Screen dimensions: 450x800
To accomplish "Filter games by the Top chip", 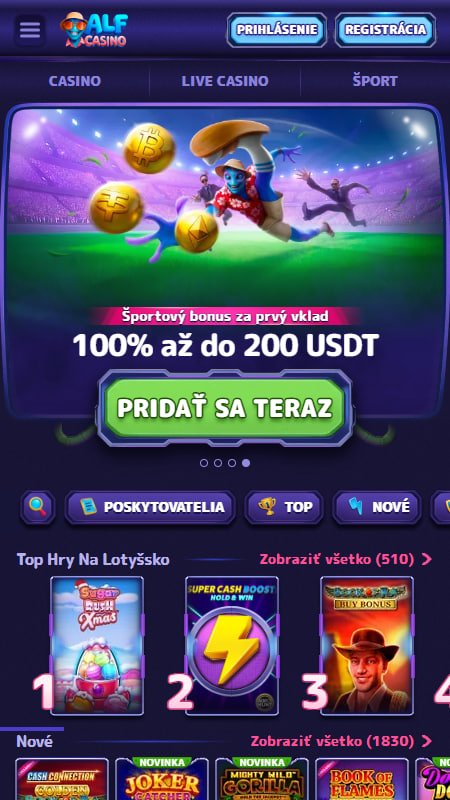I will pyautogui.click(x=284, y=507).
